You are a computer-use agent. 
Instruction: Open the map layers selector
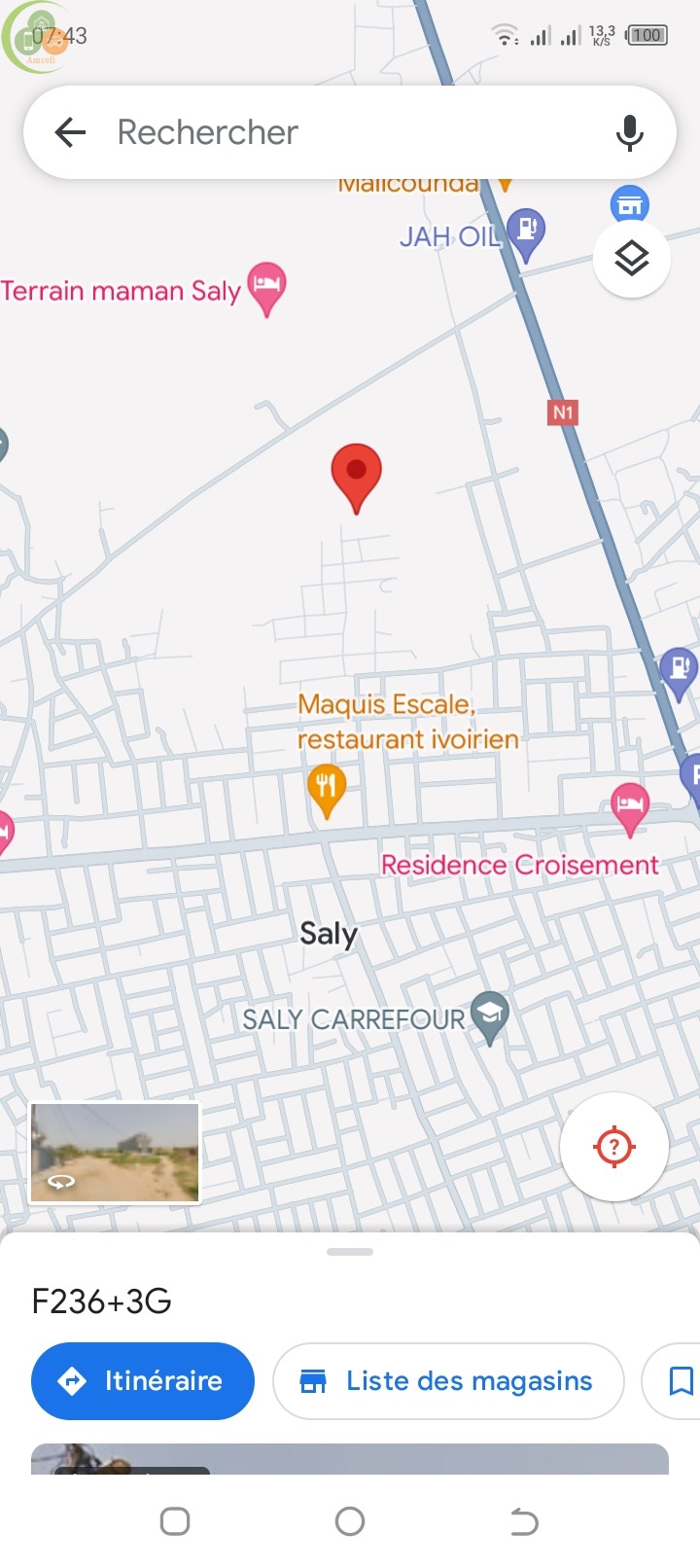632,259
